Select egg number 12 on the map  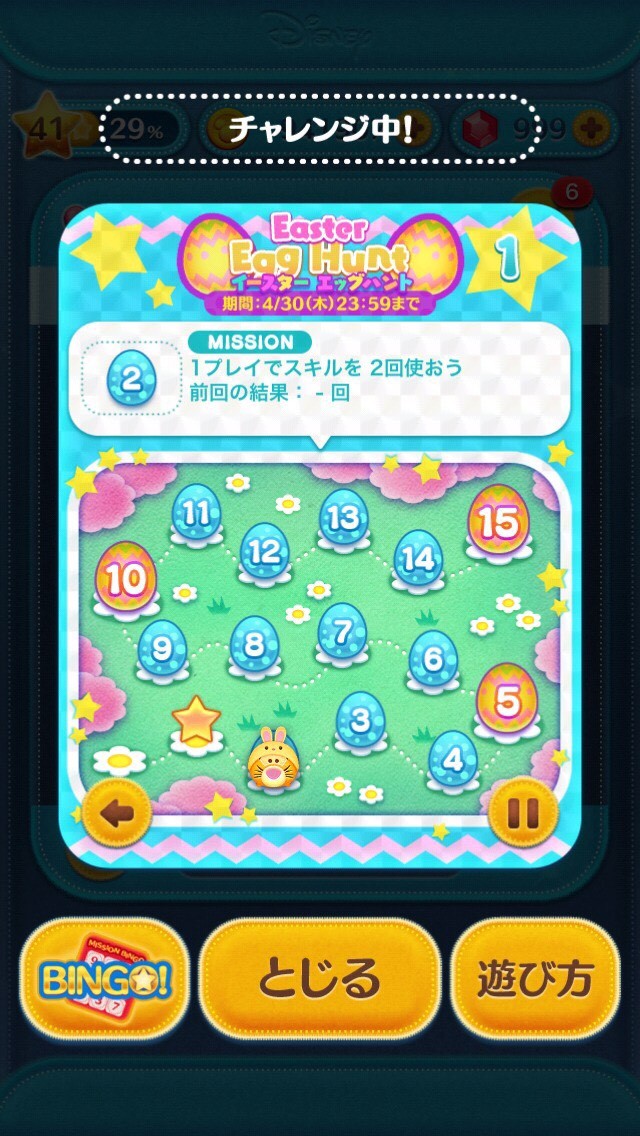(265, 552)
